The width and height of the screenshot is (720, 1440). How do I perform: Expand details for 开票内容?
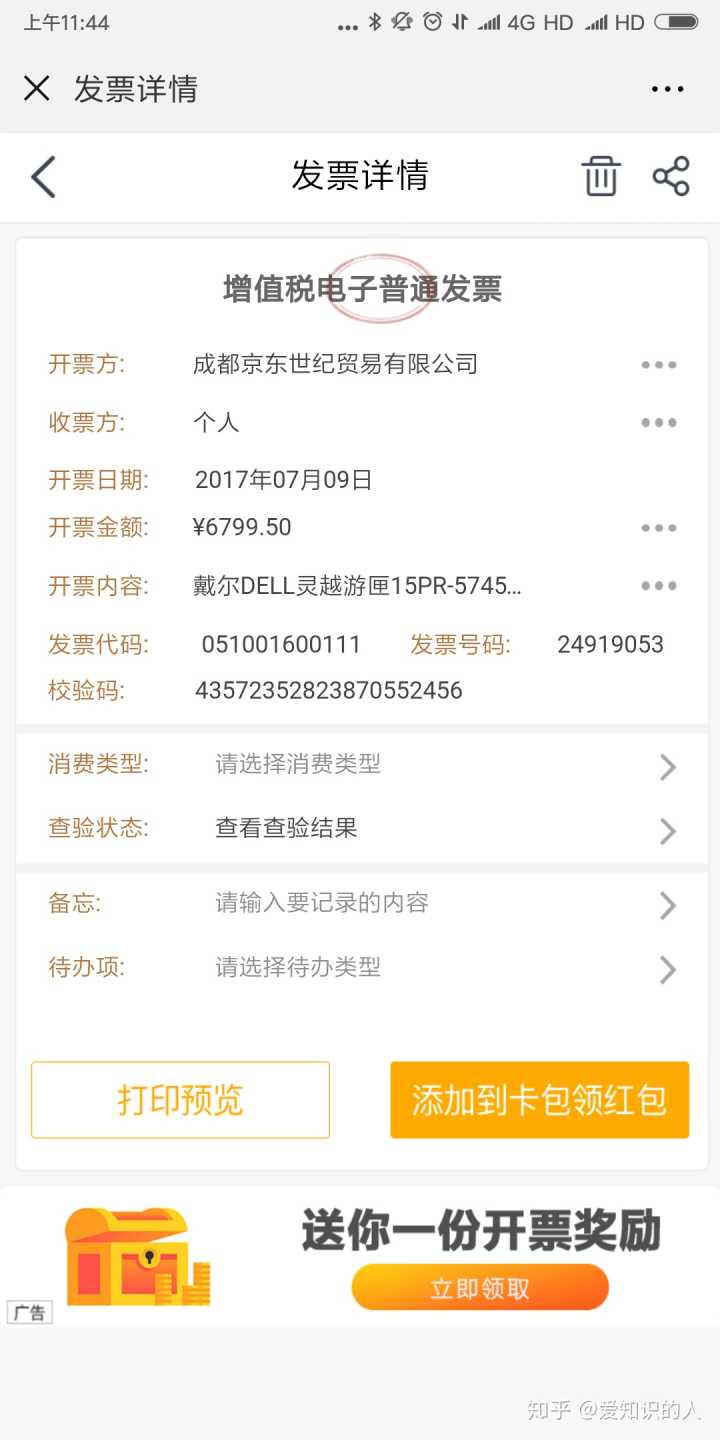pos(659,586)
